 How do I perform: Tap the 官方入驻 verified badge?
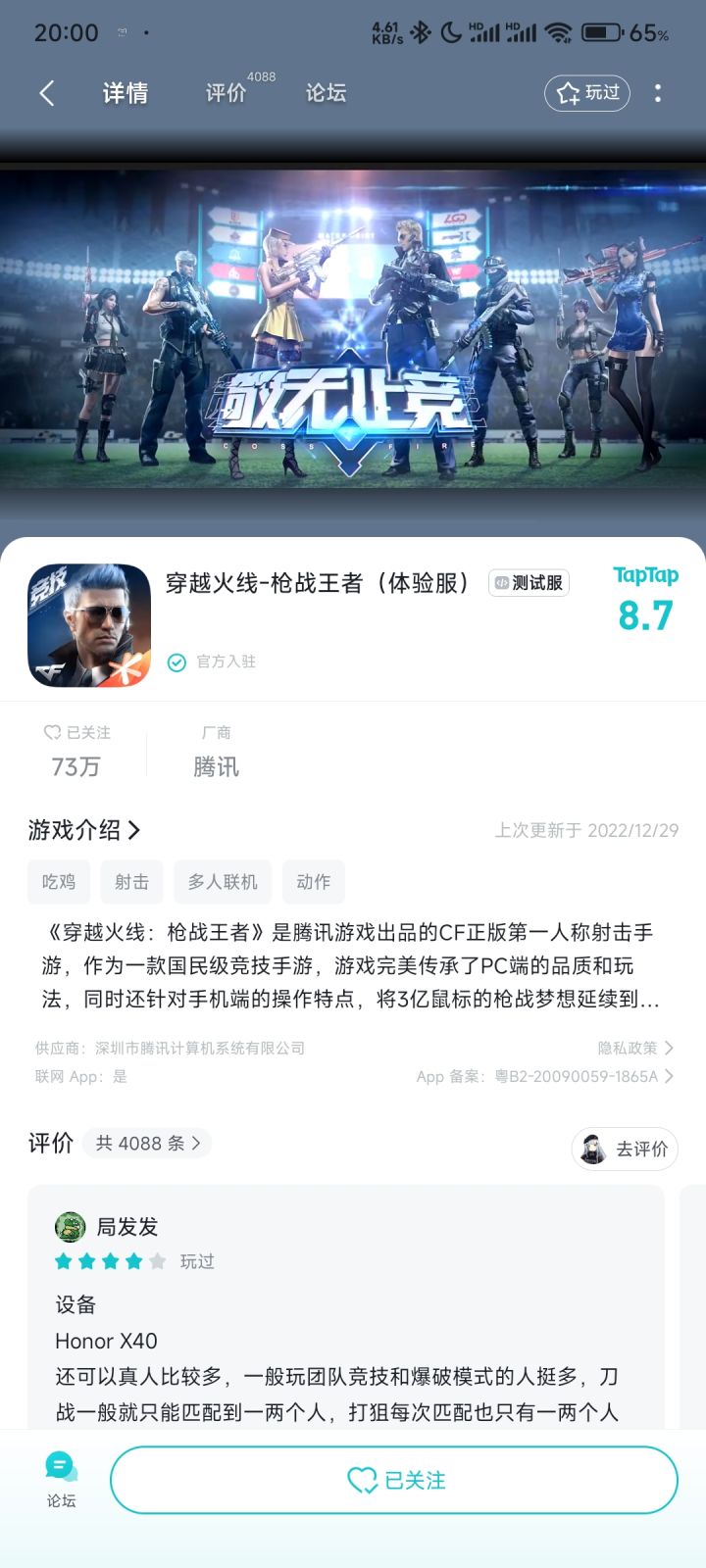pyautogui.click(x=212, y=661)
